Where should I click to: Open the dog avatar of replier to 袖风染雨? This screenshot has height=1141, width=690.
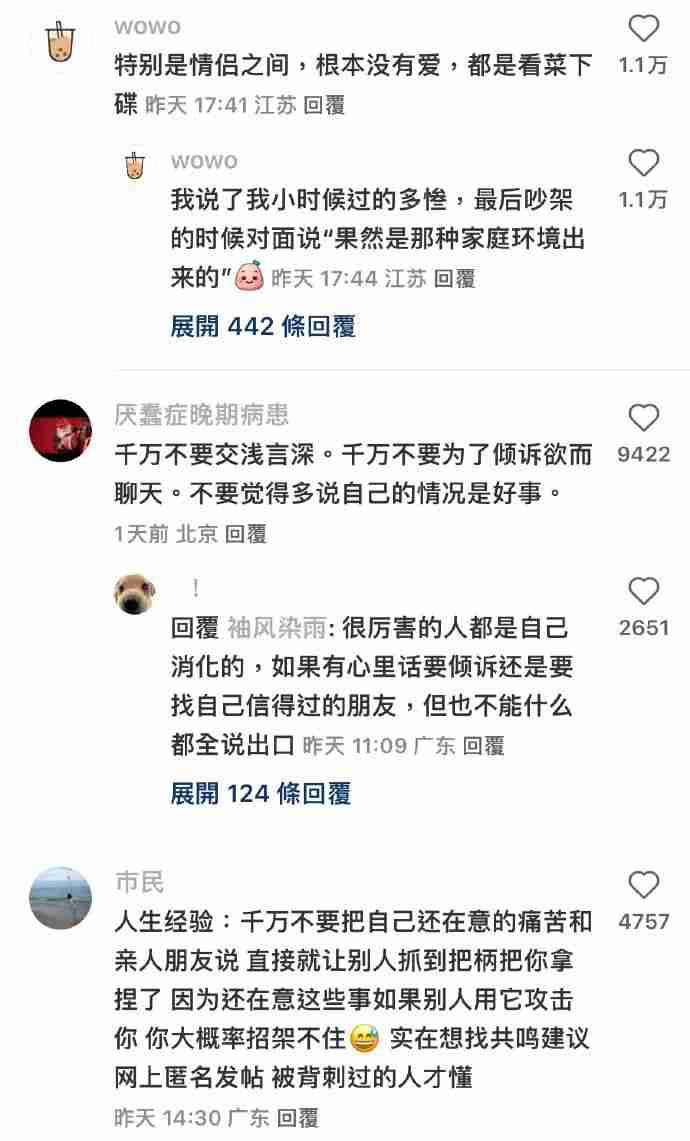click(x=135, y=594)
